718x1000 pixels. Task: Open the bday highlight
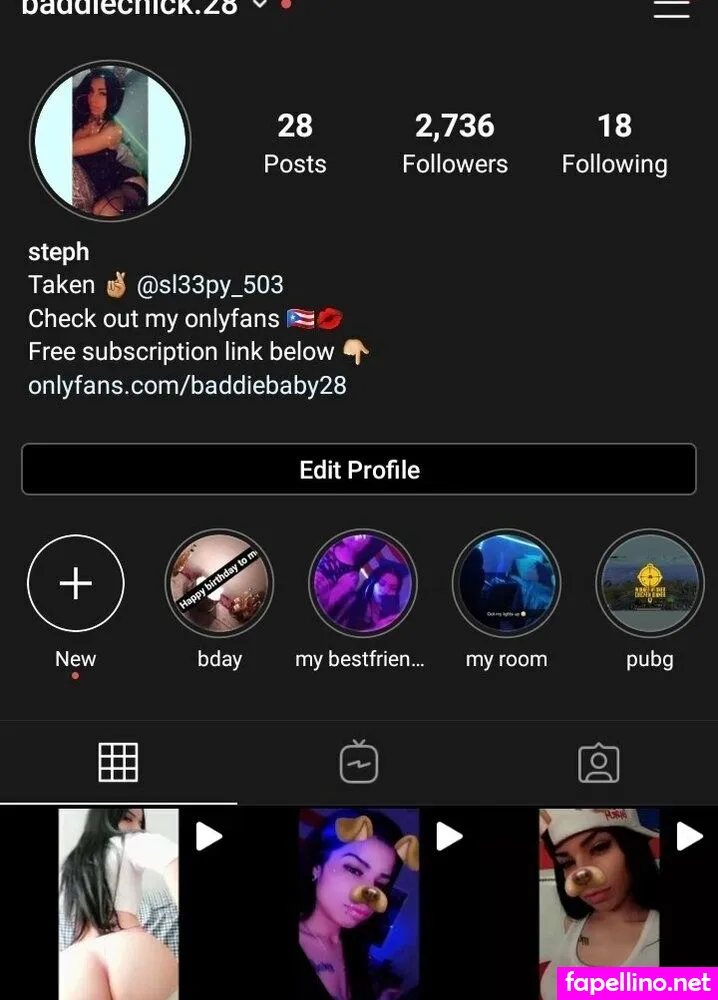point(219,583)
